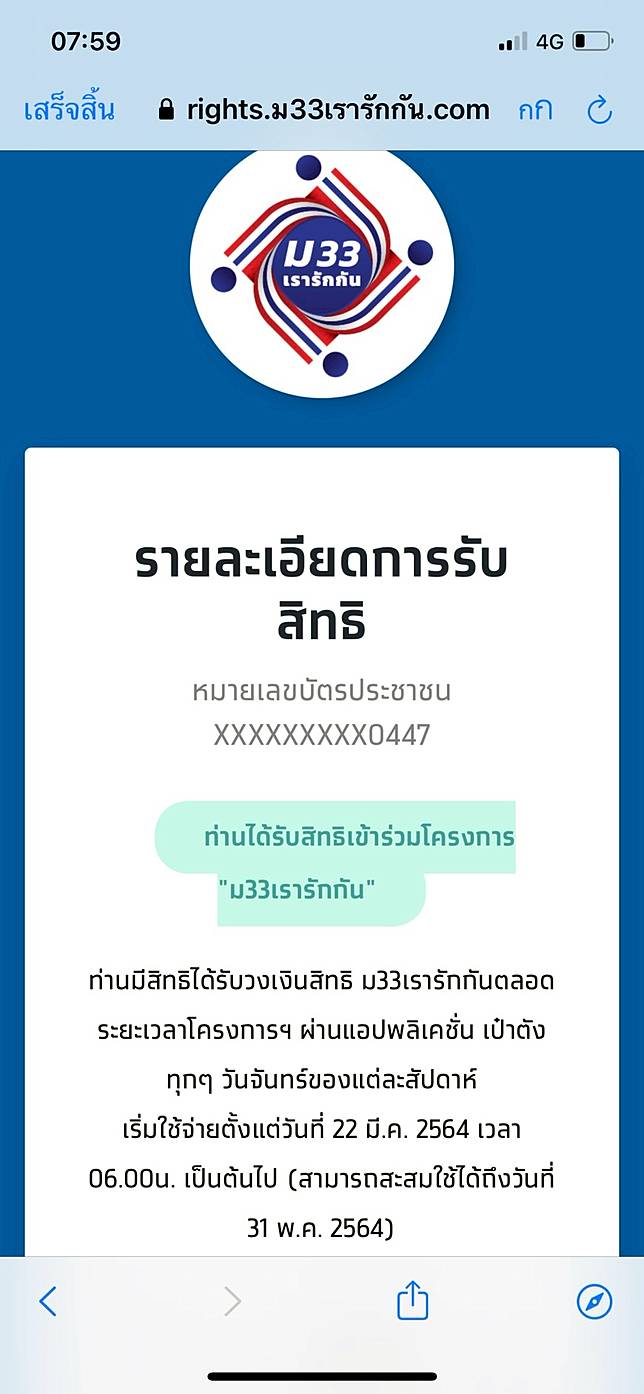Share this page via the share icon
644x1394 pixels.
pos(412,1301)
